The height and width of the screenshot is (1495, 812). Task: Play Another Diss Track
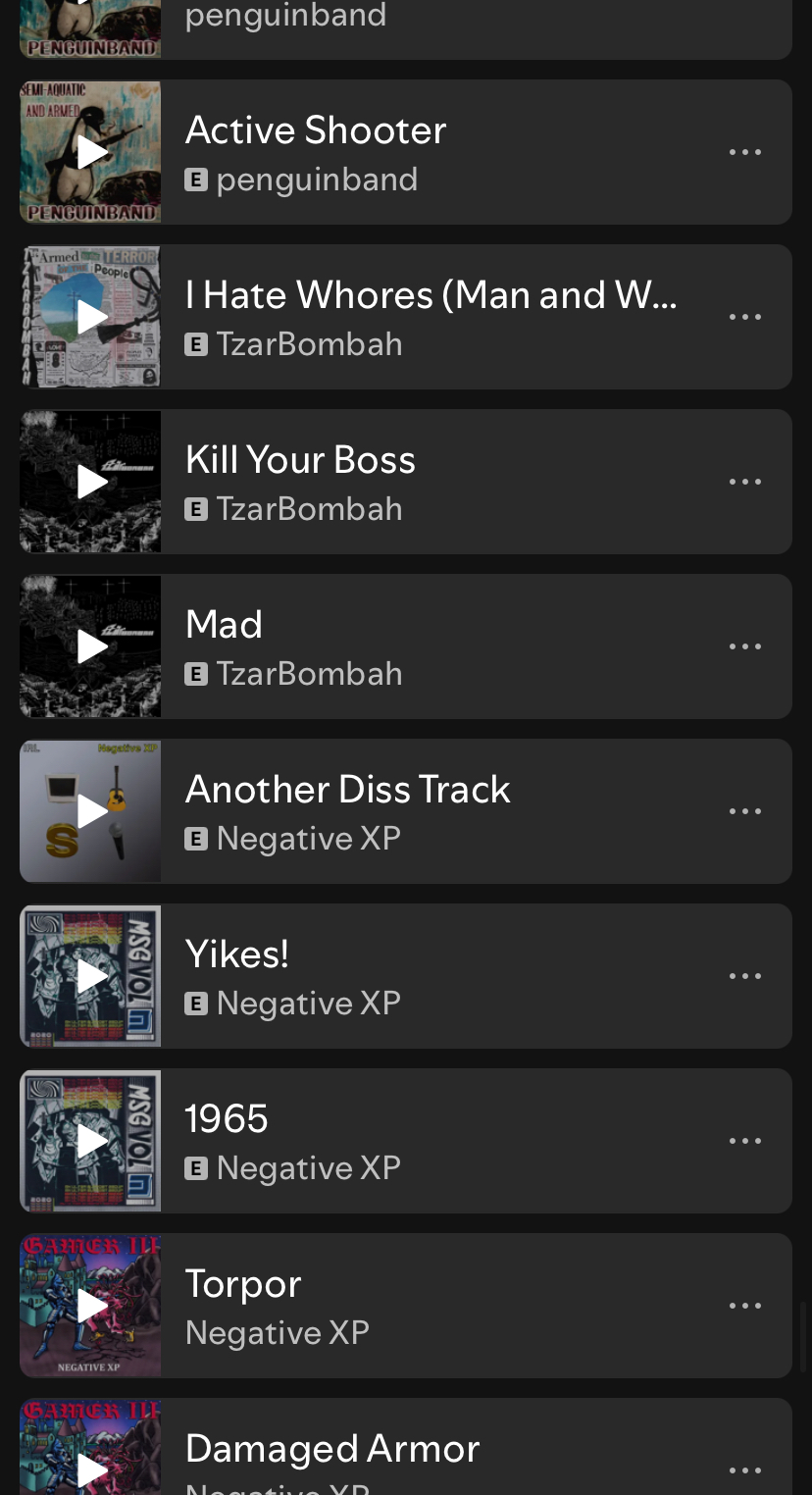[x=91, y=811]
